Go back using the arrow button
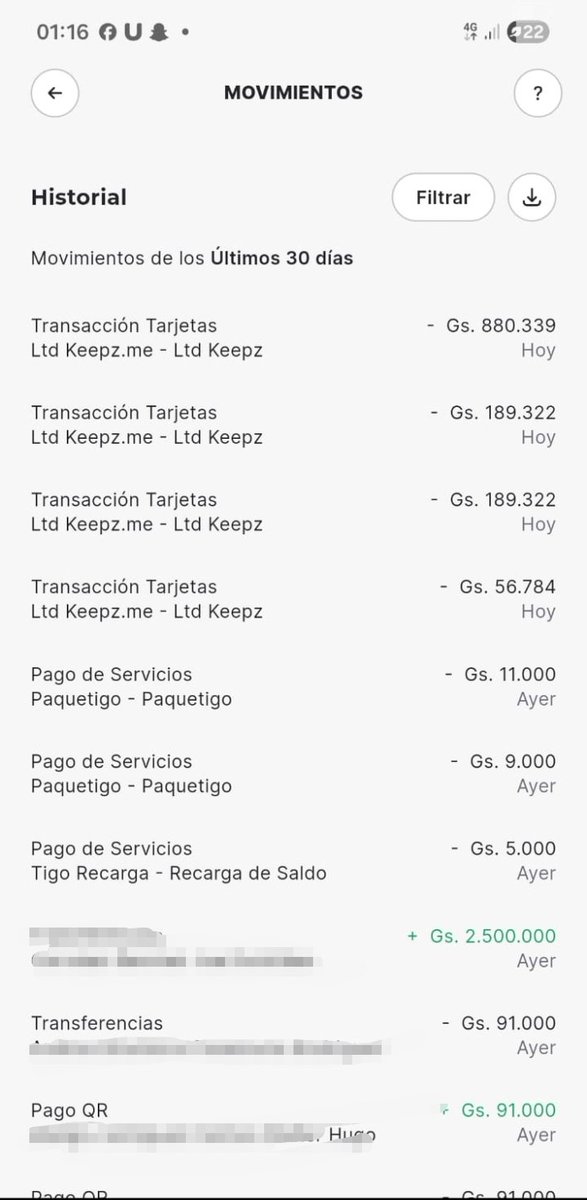 pyautogui.click(x=55, y=94)
